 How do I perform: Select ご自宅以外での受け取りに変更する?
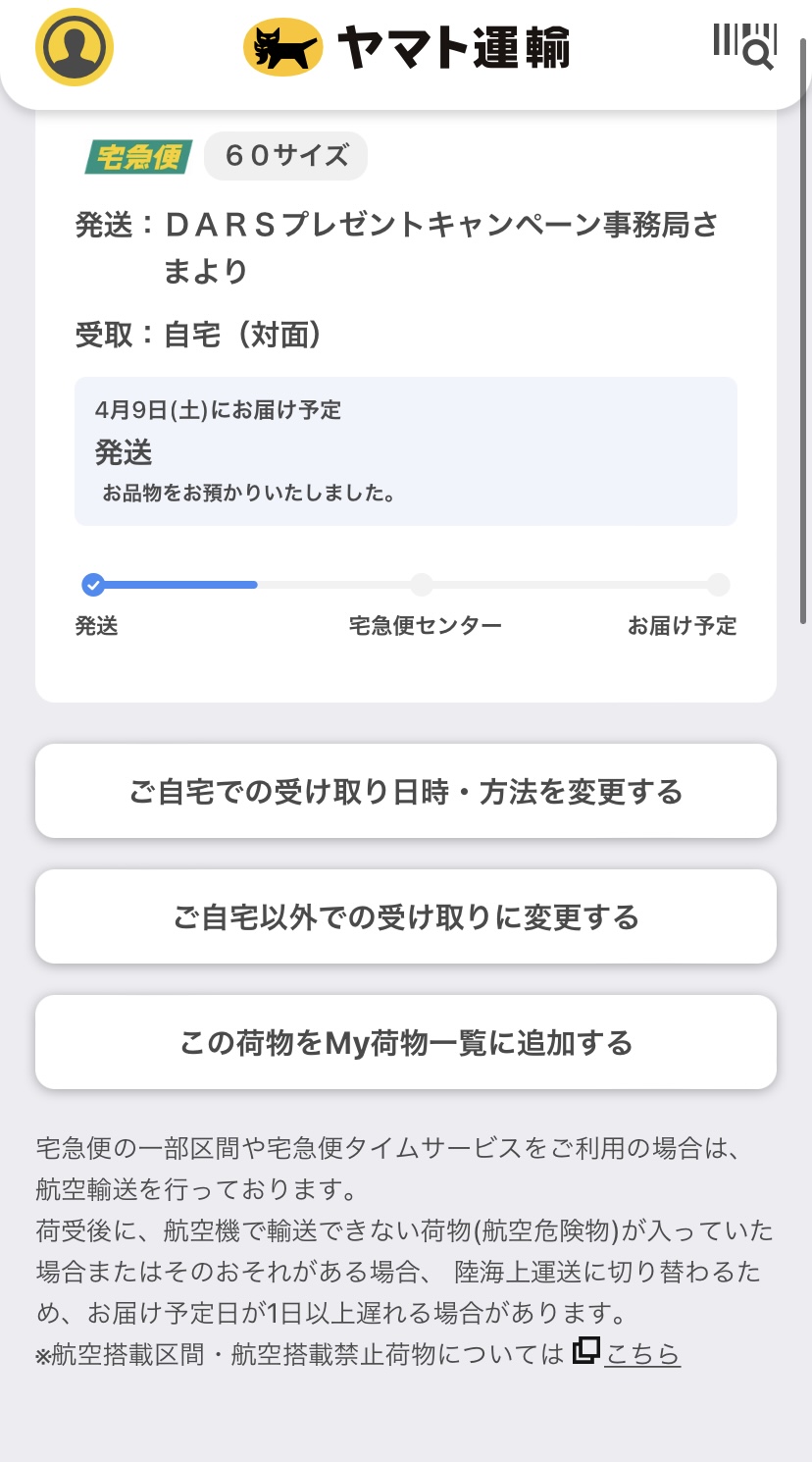[x=406, y=916]
